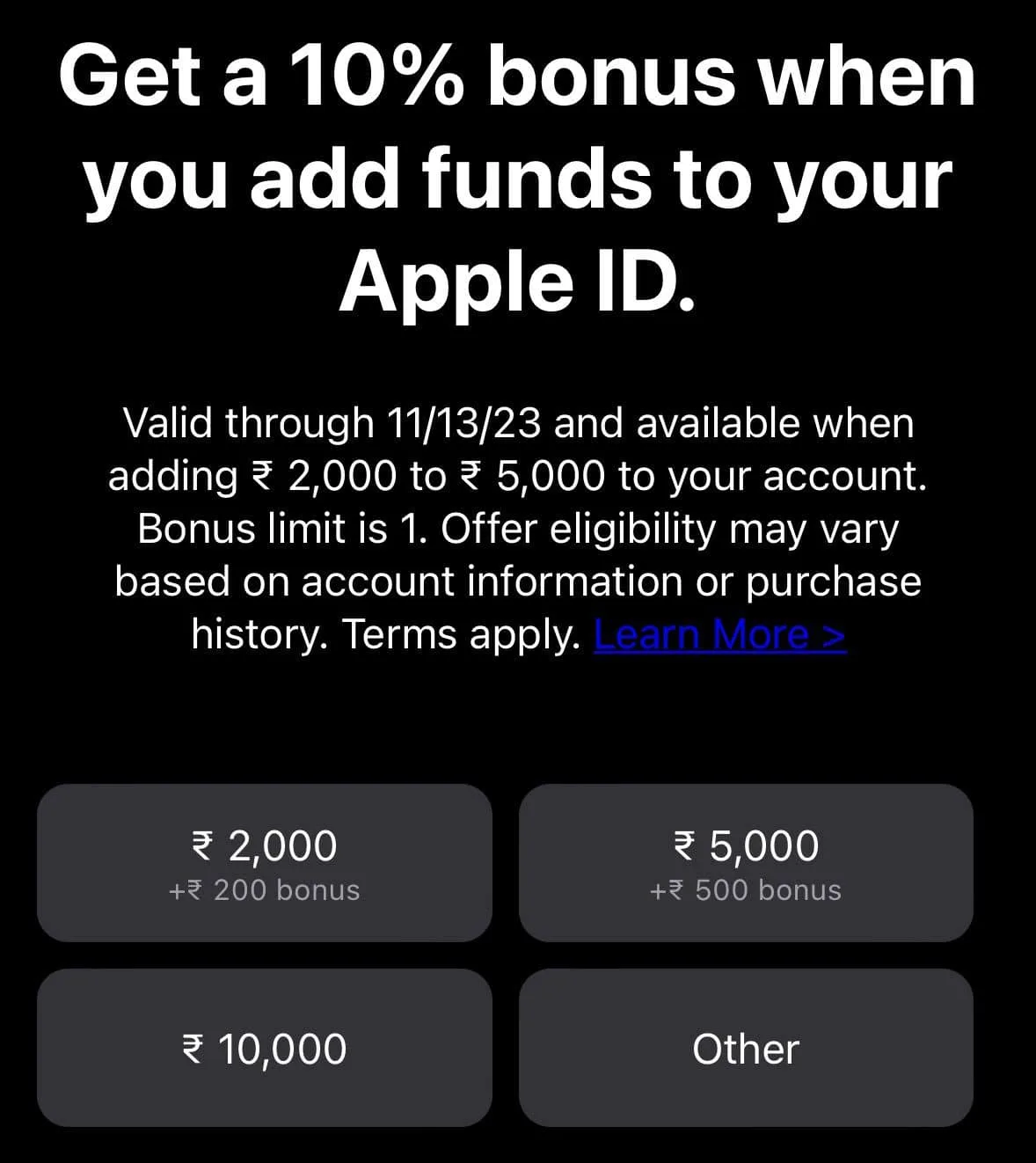Tap Other to enter custom amount
This screenshot has width=1036, height=1163.
click(746, 1048)
